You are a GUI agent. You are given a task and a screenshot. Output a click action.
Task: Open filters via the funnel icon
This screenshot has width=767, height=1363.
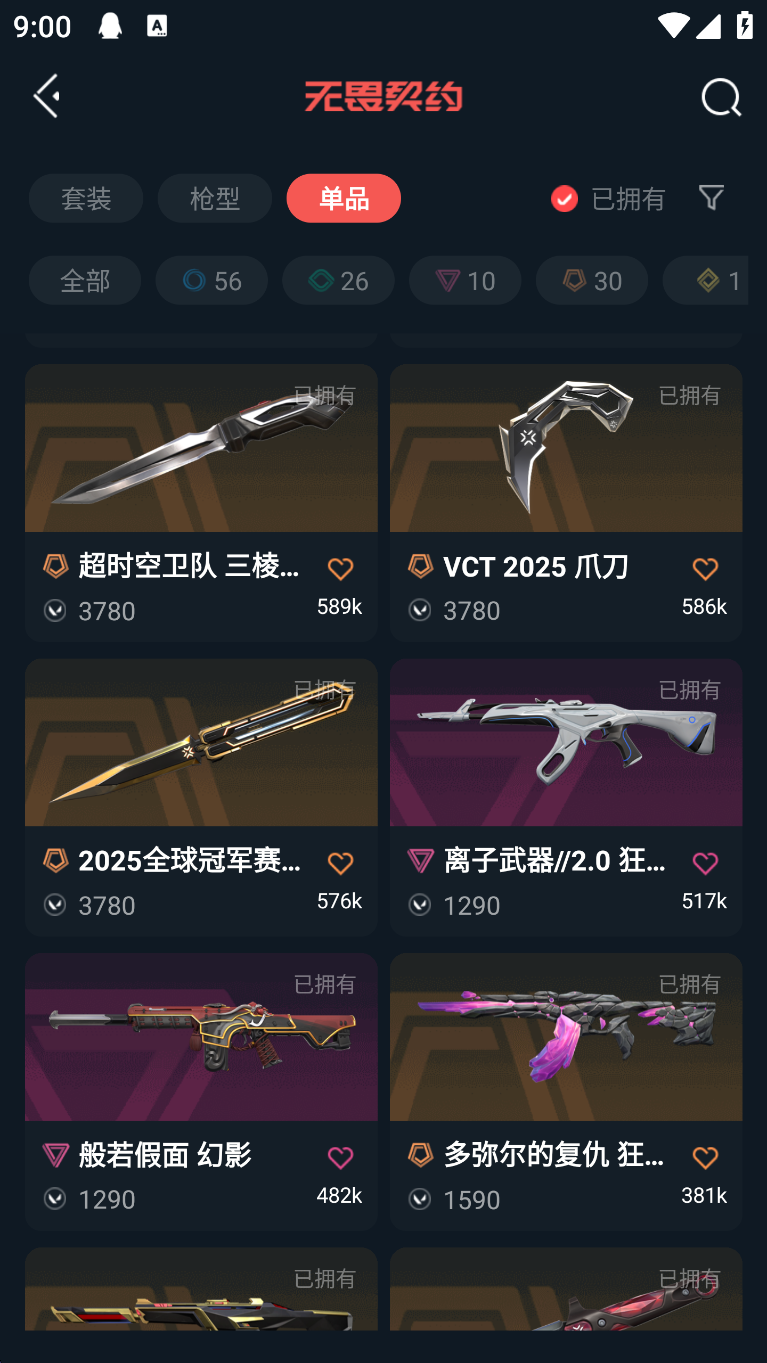[x=711, y=198]
